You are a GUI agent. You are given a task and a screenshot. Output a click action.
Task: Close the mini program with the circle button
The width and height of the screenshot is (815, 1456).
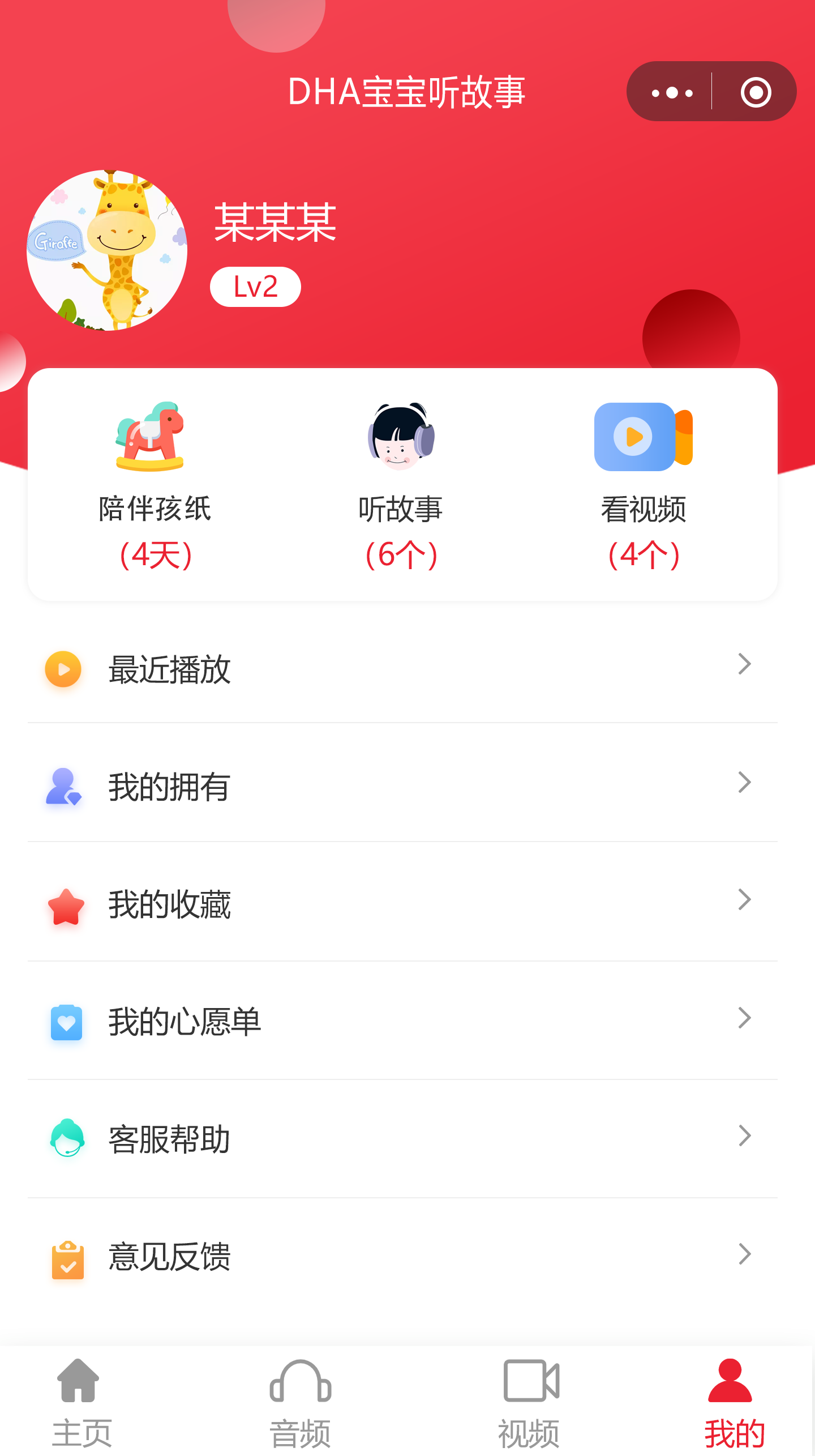(x=756, y=92)
